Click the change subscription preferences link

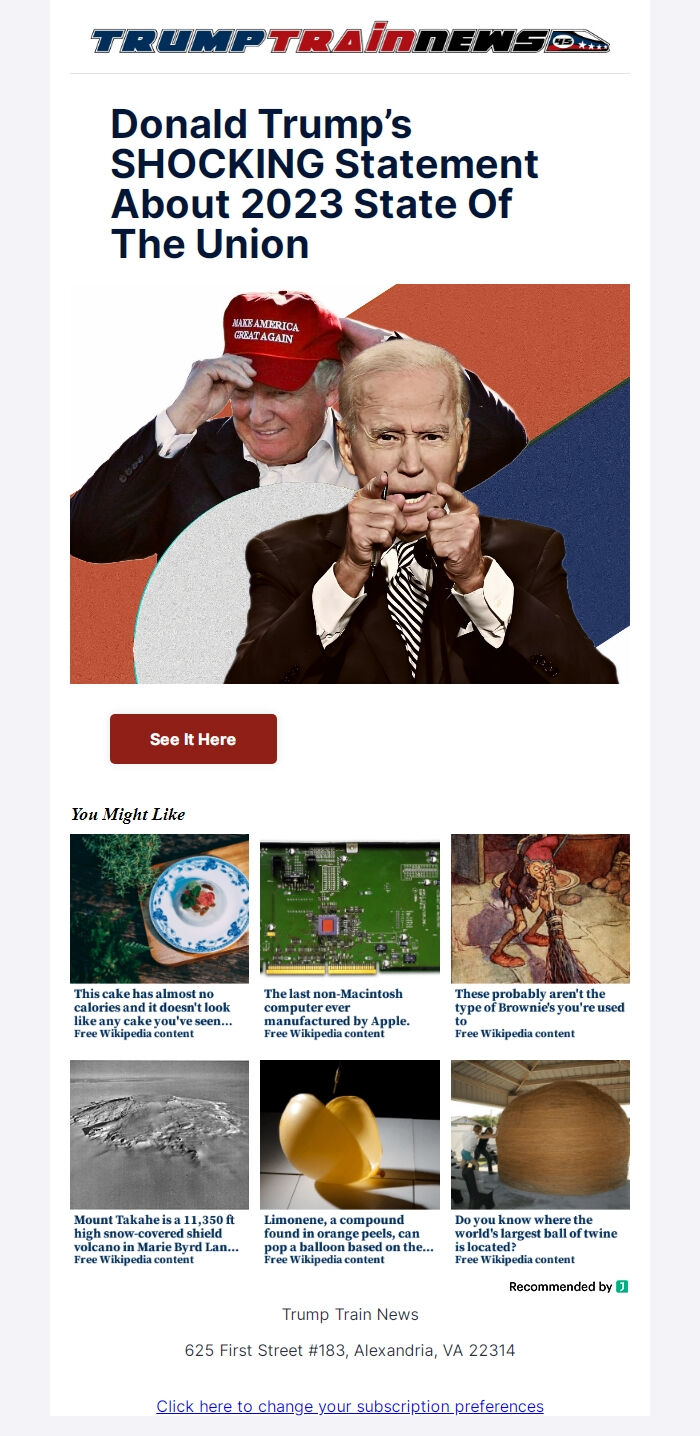350,1406
